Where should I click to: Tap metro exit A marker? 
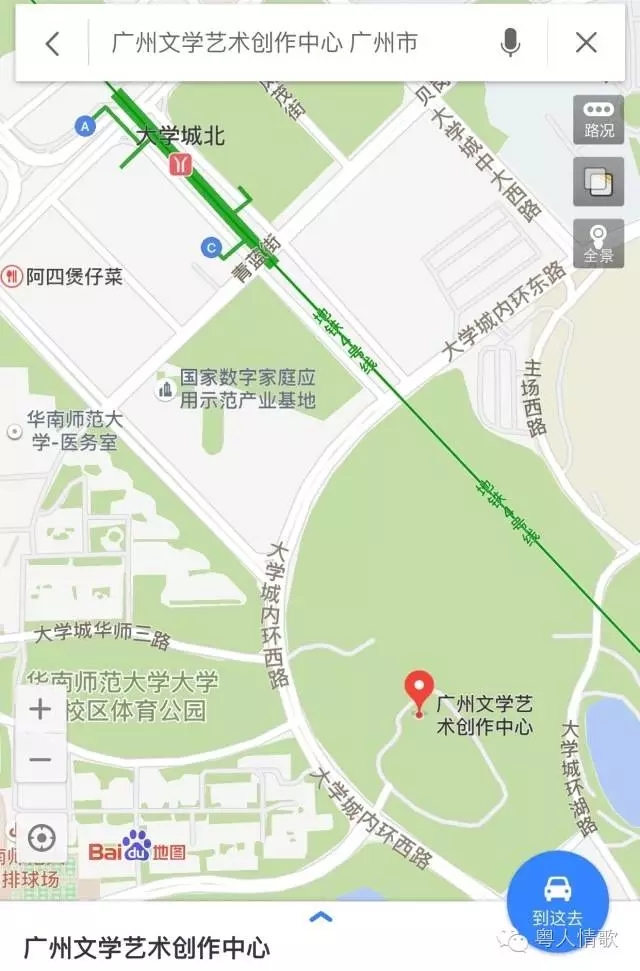[85, 125]
